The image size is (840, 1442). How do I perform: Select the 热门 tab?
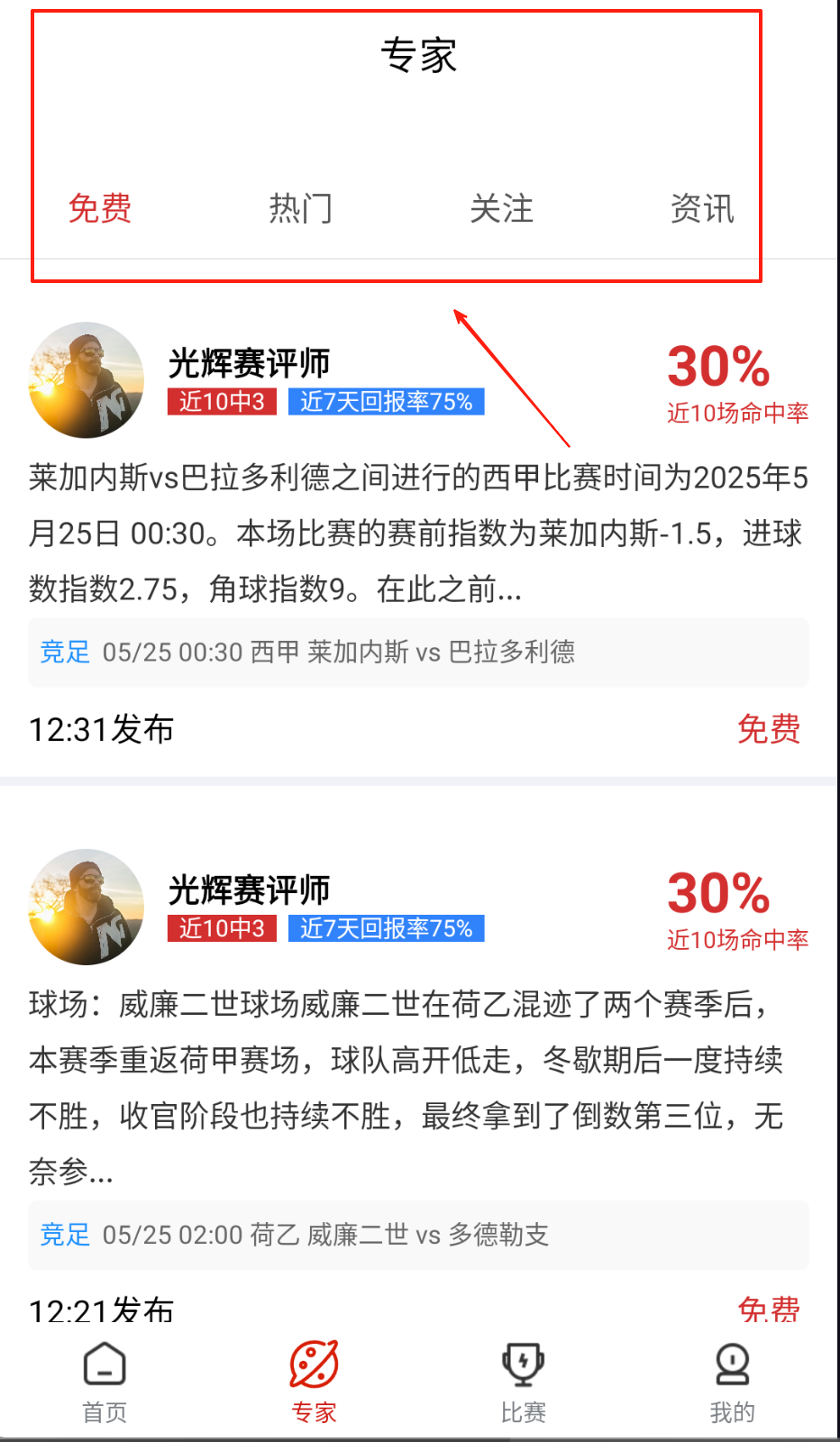[x=301, y=209]
